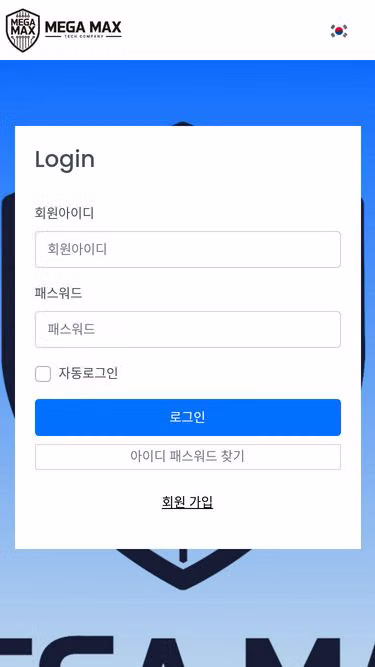This screenshot has width=375, height=667.
Task: Tap the blue 로그인 button
Action: [188, 417]
